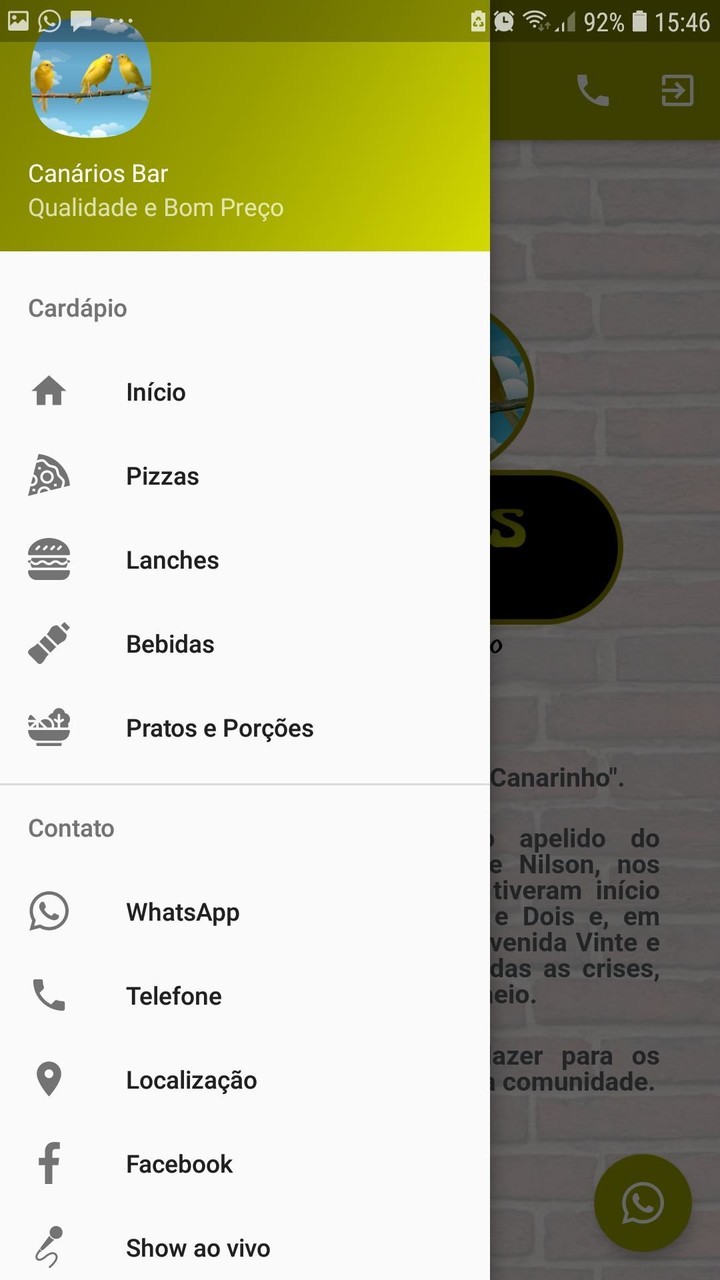Select the Pizzas pizza icon

tap(48, 476)
